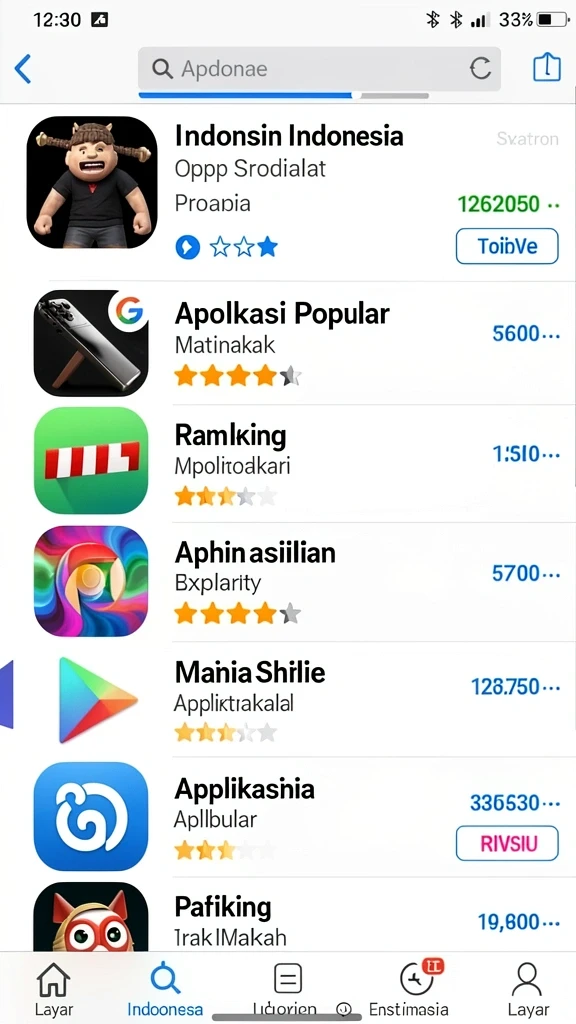
Task: Open the Enstimasia tab with badge
Action: (x=409, y=989)
